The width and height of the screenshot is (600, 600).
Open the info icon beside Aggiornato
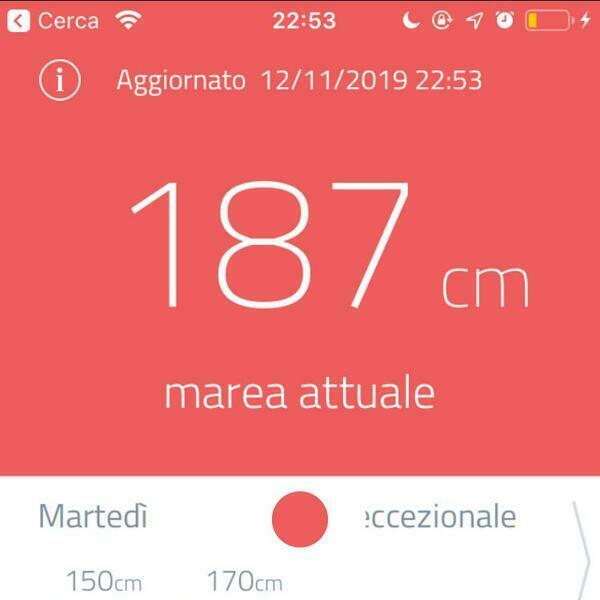point(60,80)
